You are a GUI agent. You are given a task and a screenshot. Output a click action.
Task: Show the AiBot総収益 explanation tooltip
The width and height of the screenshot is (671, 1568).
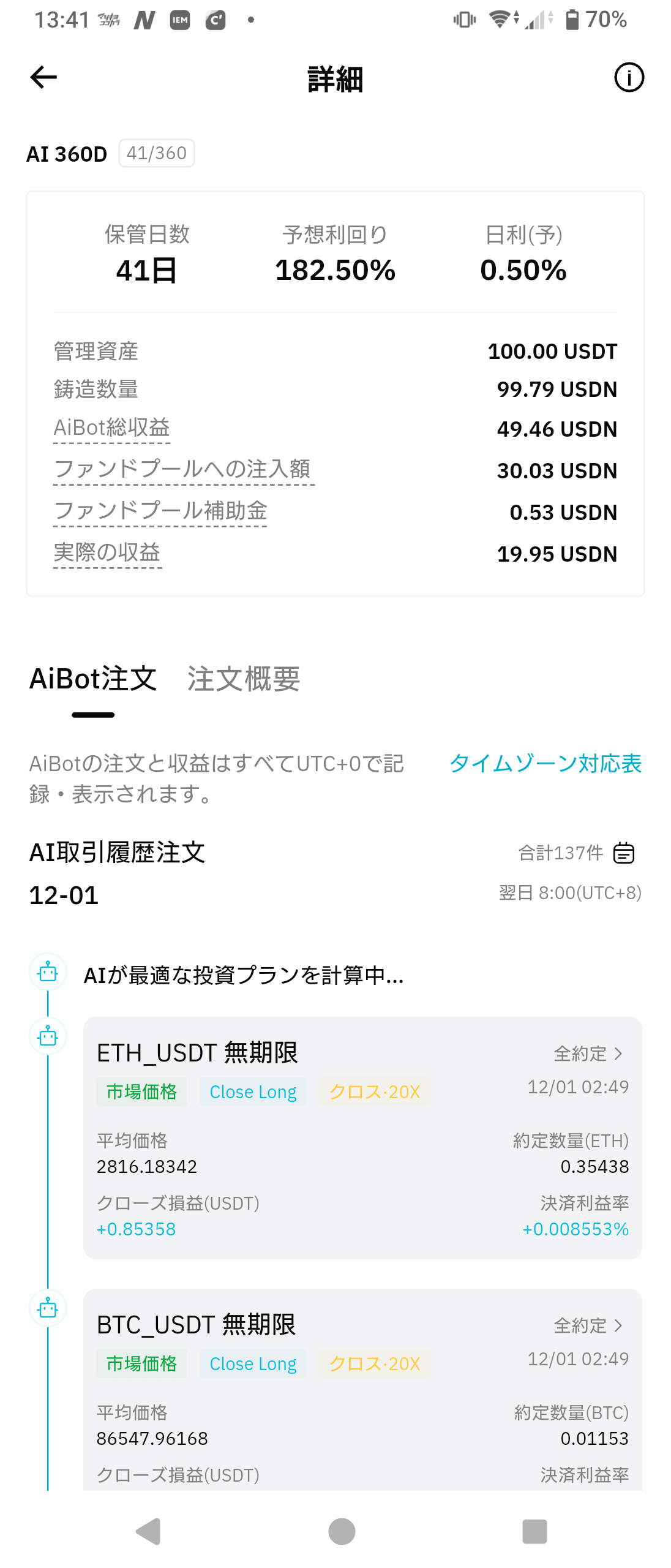(x=111, y=429)
